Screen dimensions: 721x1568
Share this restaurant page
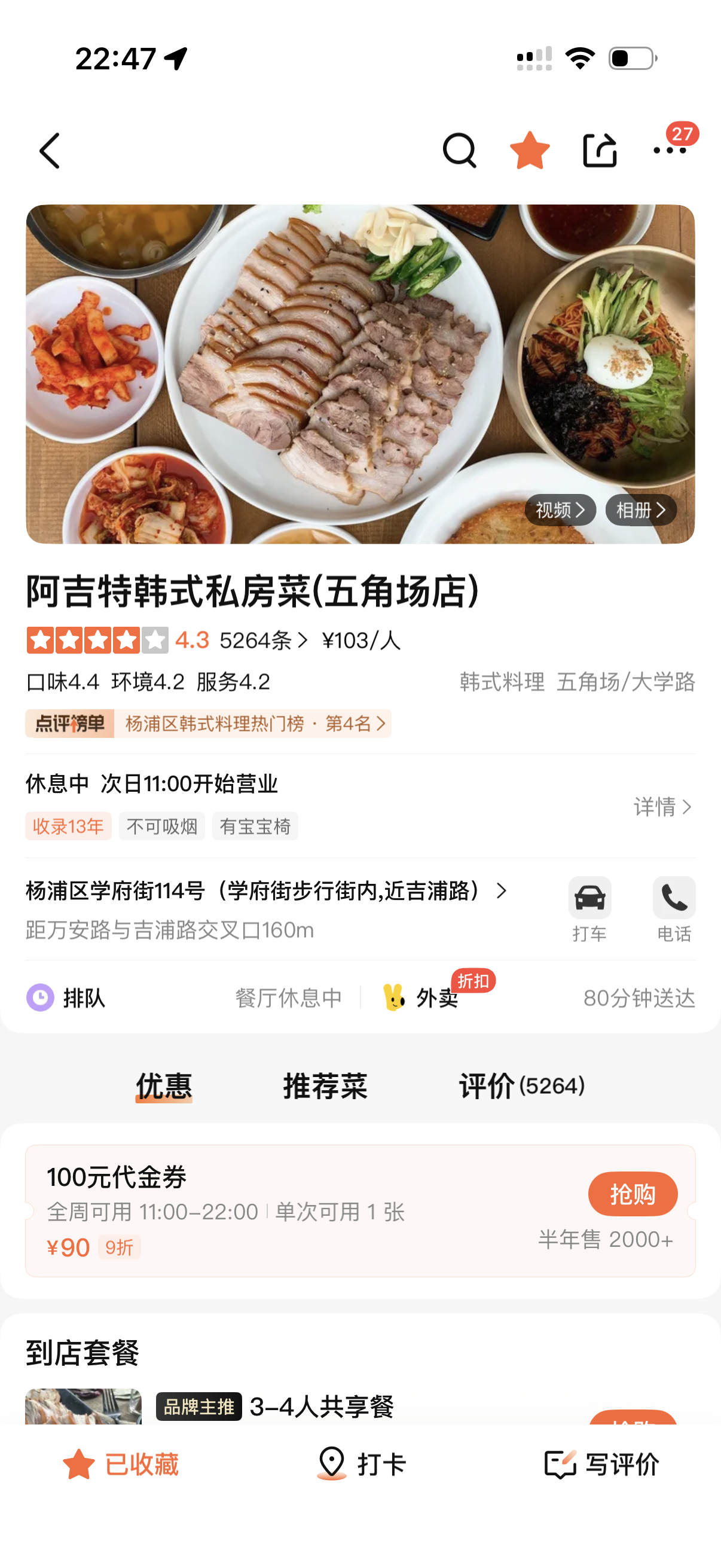(x=599, y=150)
